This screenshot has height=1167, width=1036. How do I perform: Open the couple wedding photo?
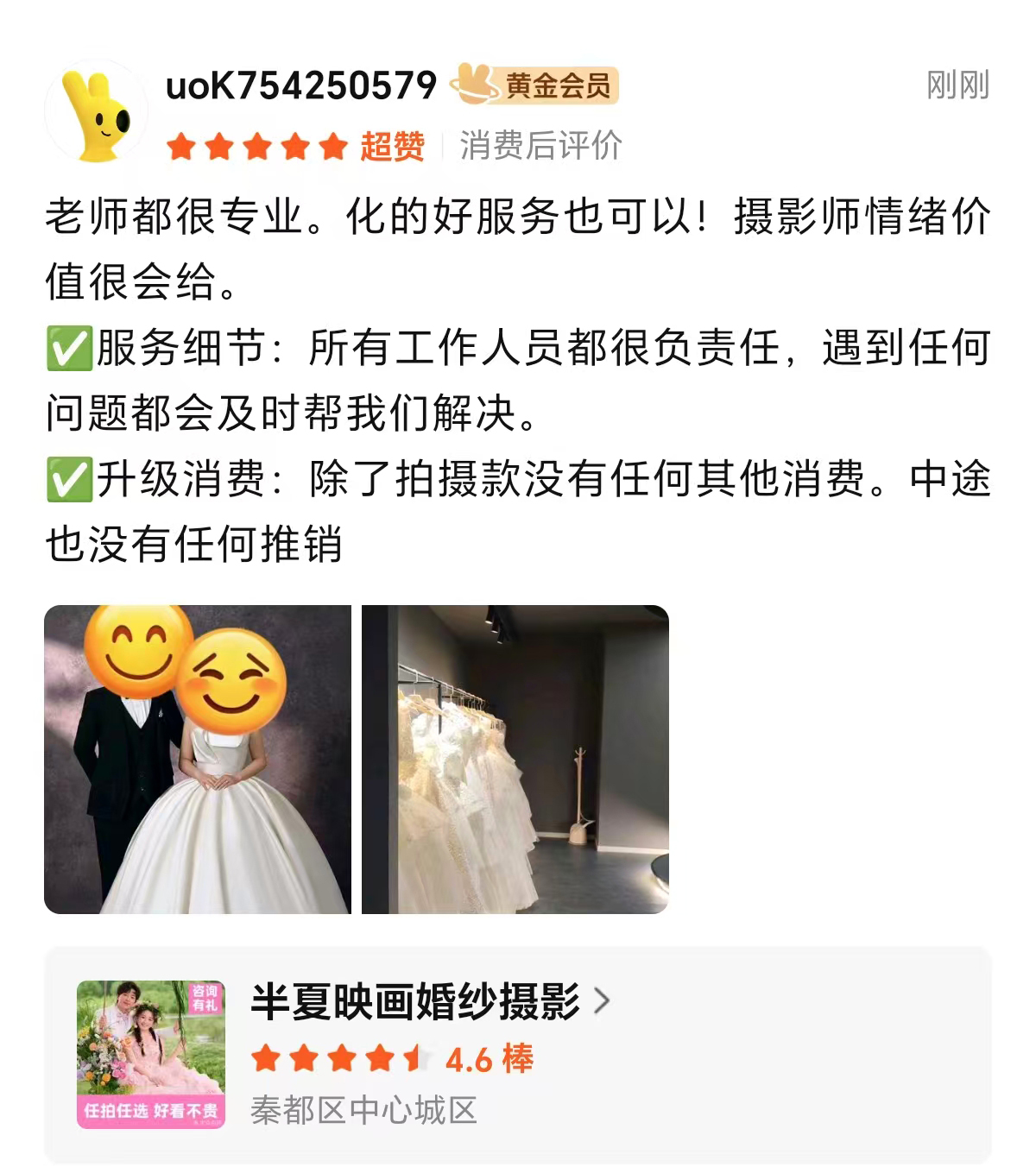pyautogui.click(x=198, y=760)
